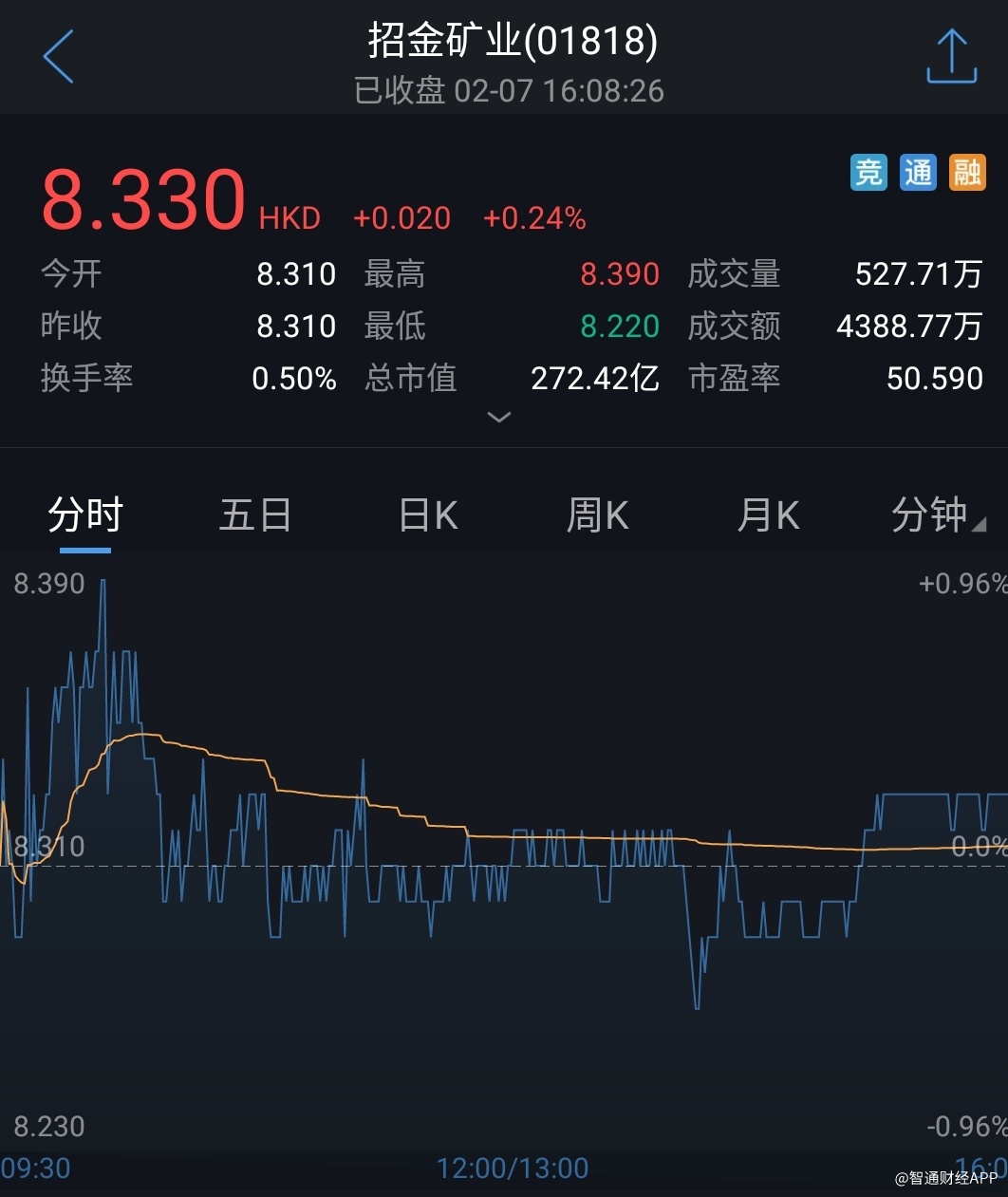The height and width of the screenshot is (1197, 1008).
Task: Share this stock page
Action: (x=951, y=56)
